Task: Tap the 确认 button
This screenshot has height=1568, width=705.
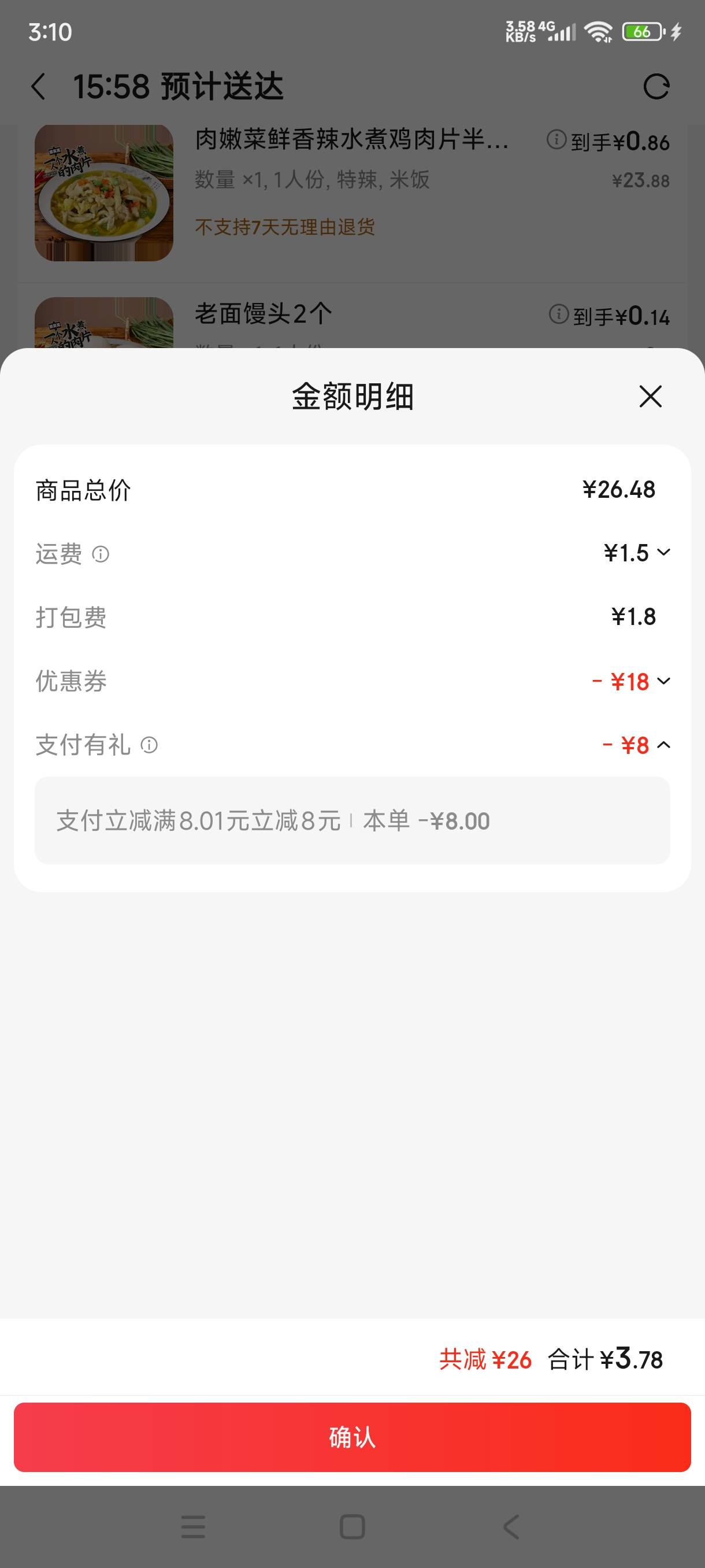Action: [x=352, y=1437]
